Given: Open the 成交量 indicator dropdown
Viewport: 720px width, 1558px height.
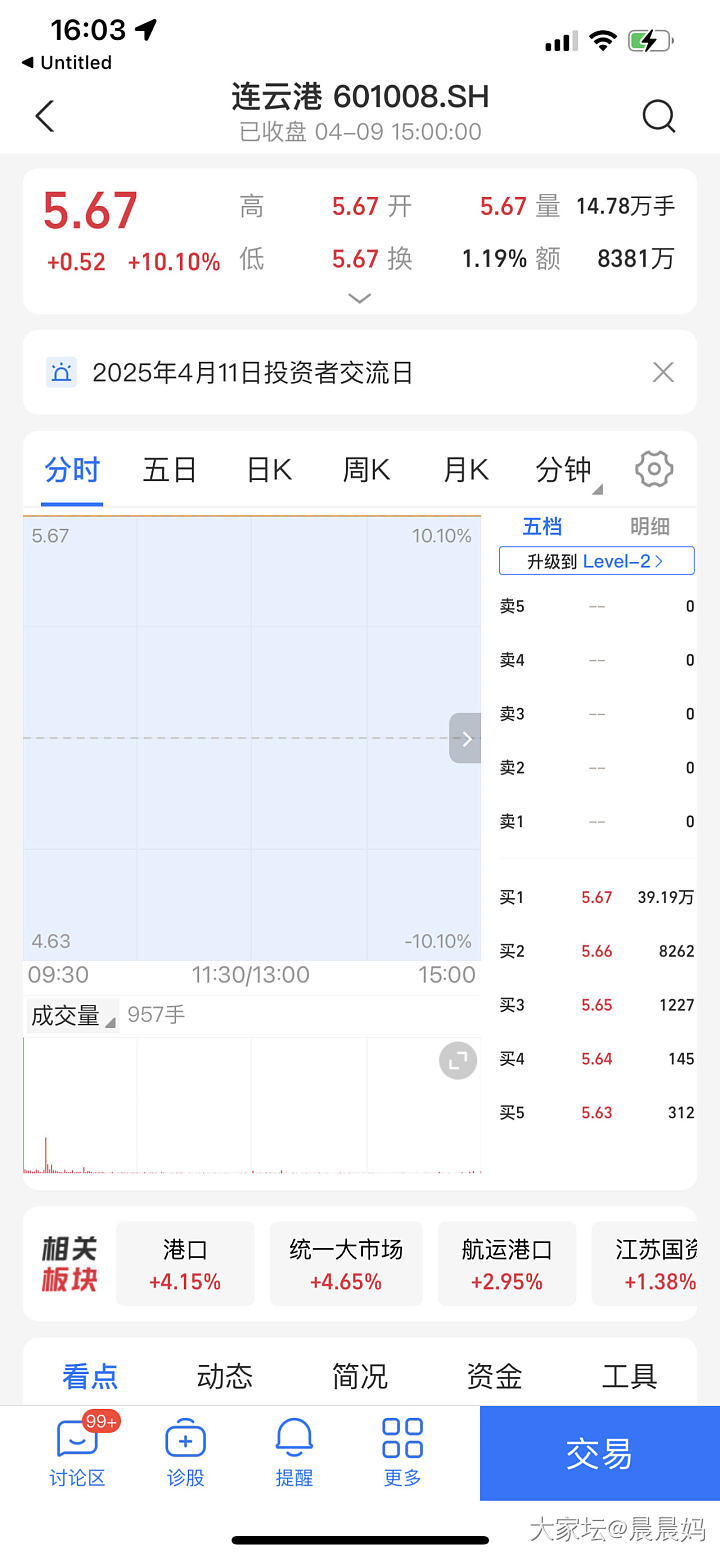Looking at the screenshot, I should coord(72,1016).
